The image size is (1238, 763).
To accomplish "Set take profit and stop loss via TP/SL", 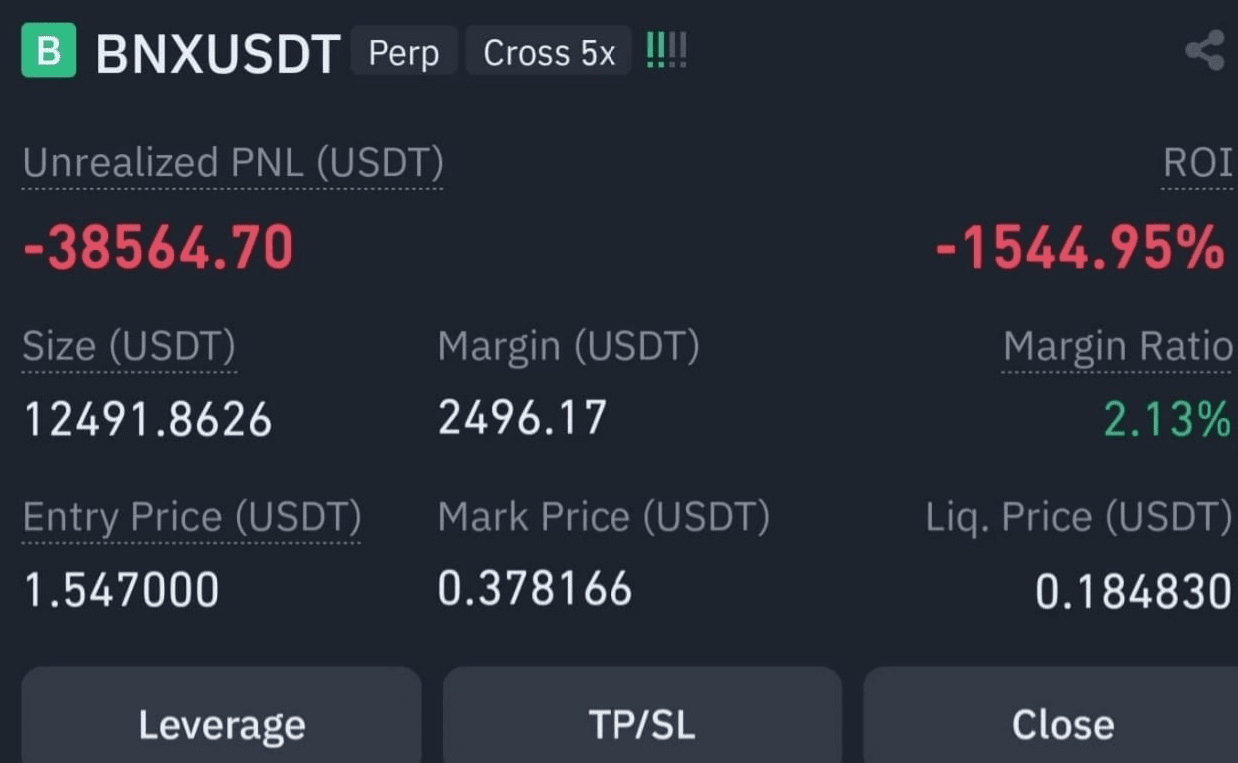I will point(641,724).
